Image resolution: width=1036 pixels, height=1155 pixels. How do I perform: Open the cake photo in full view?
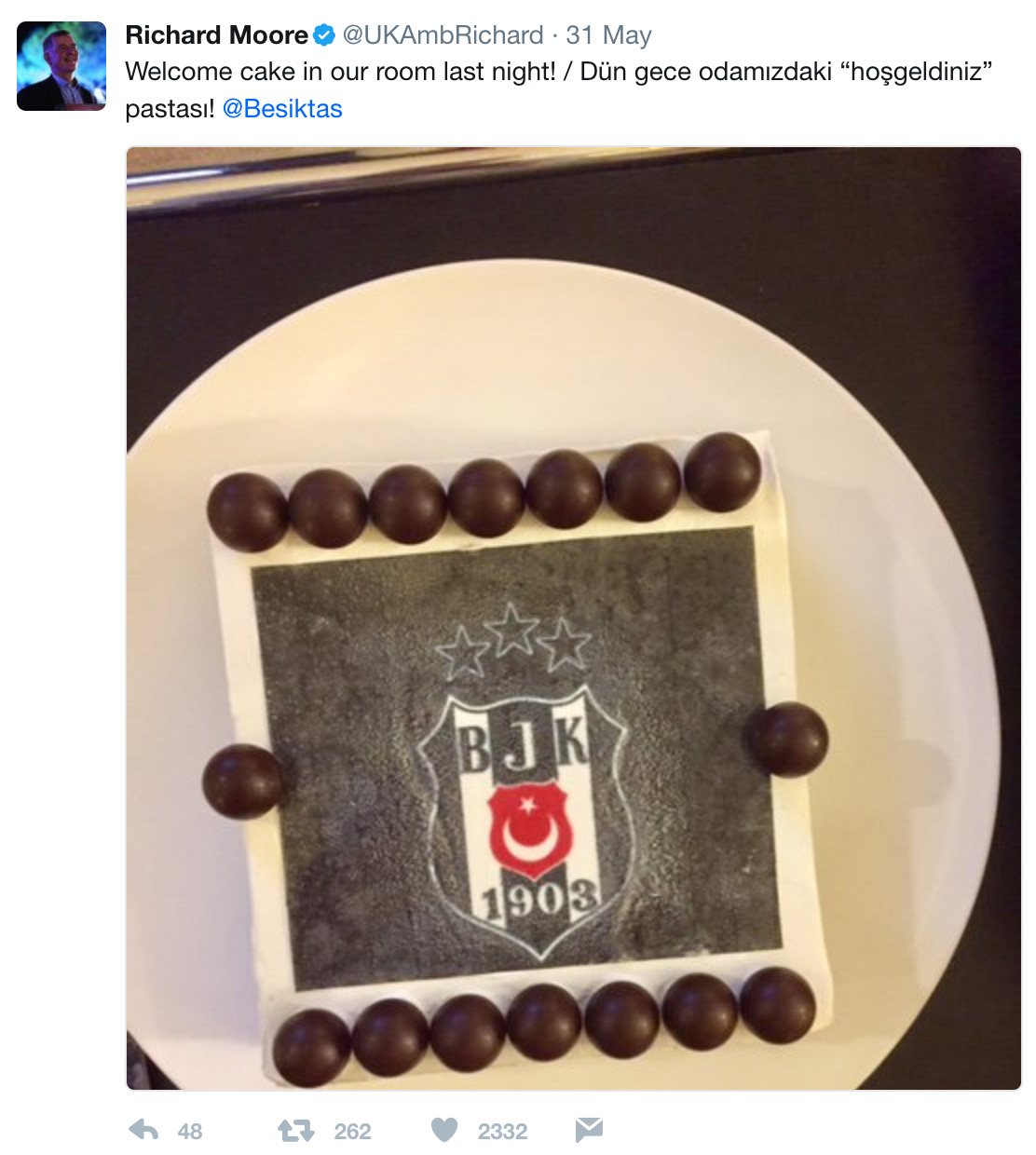(x=574, y=618)
